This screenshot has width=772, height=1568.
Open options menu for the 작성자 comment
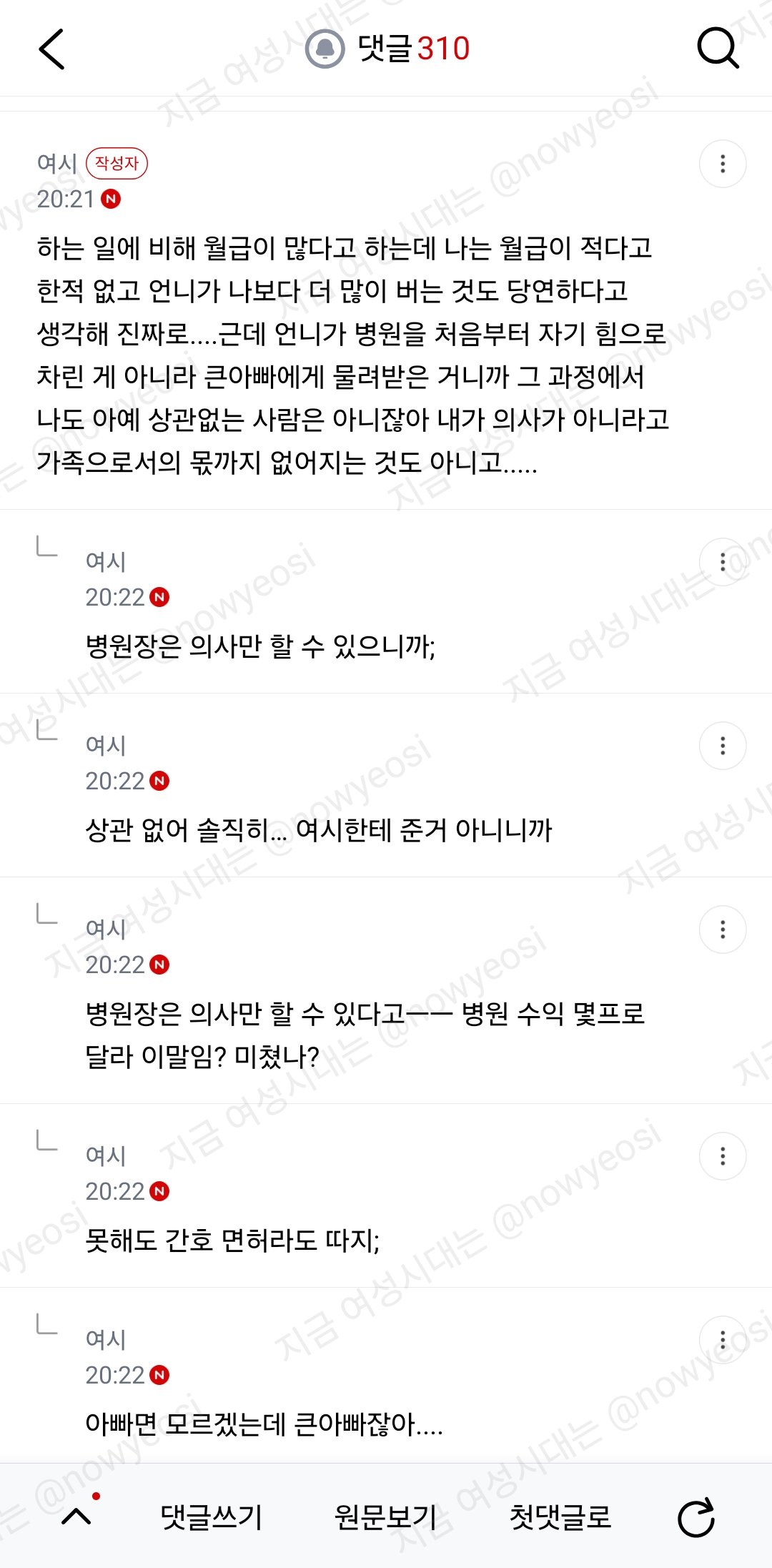pyautogui.click(x=723, y=164)
